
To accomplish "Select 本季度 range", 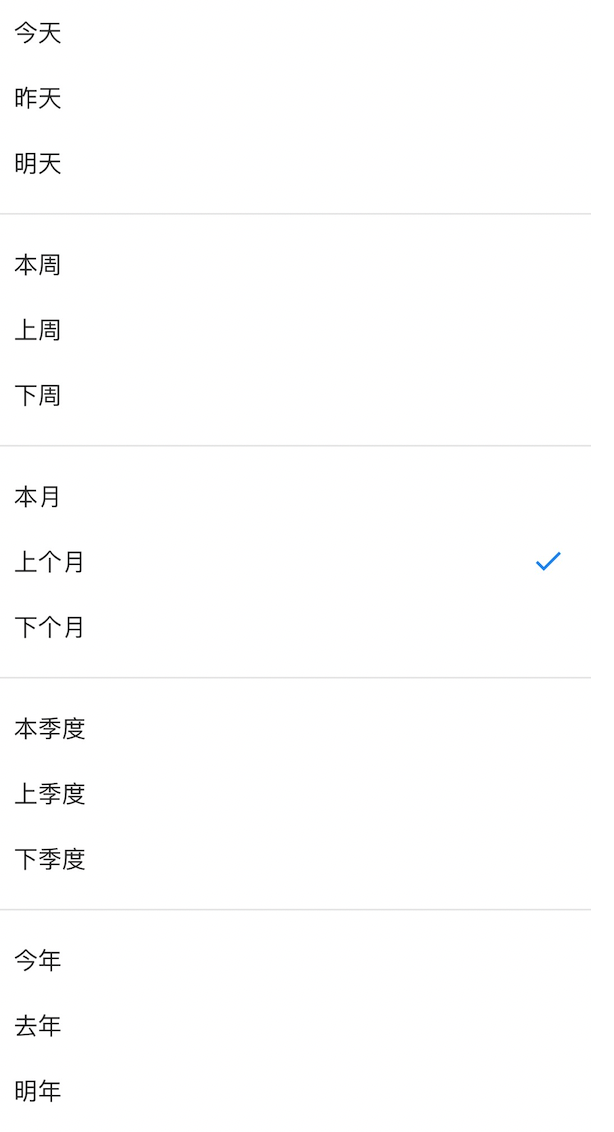I will (50, 729).
